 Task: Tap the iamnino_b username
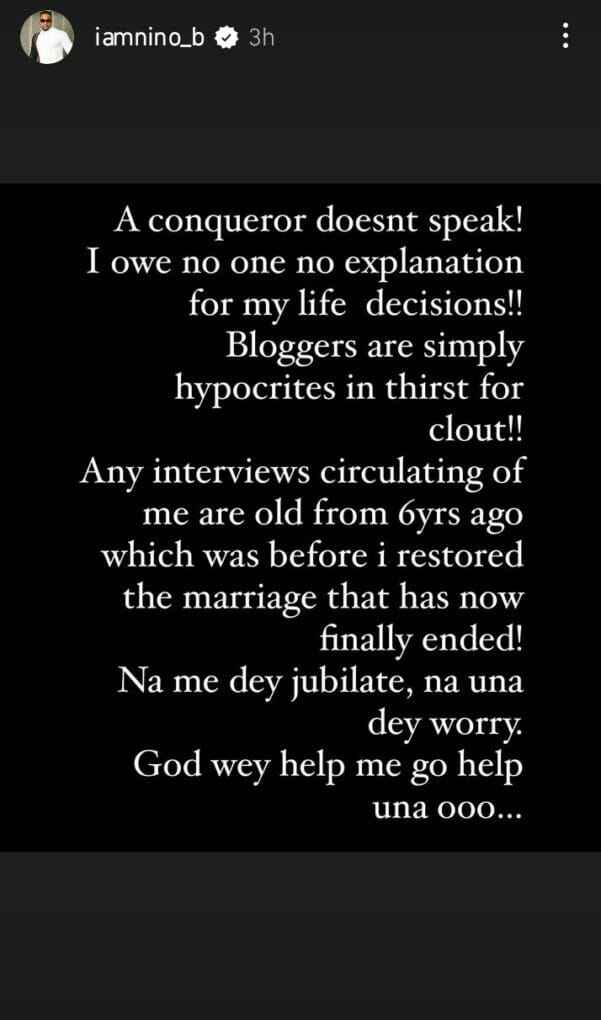point(150,38)
